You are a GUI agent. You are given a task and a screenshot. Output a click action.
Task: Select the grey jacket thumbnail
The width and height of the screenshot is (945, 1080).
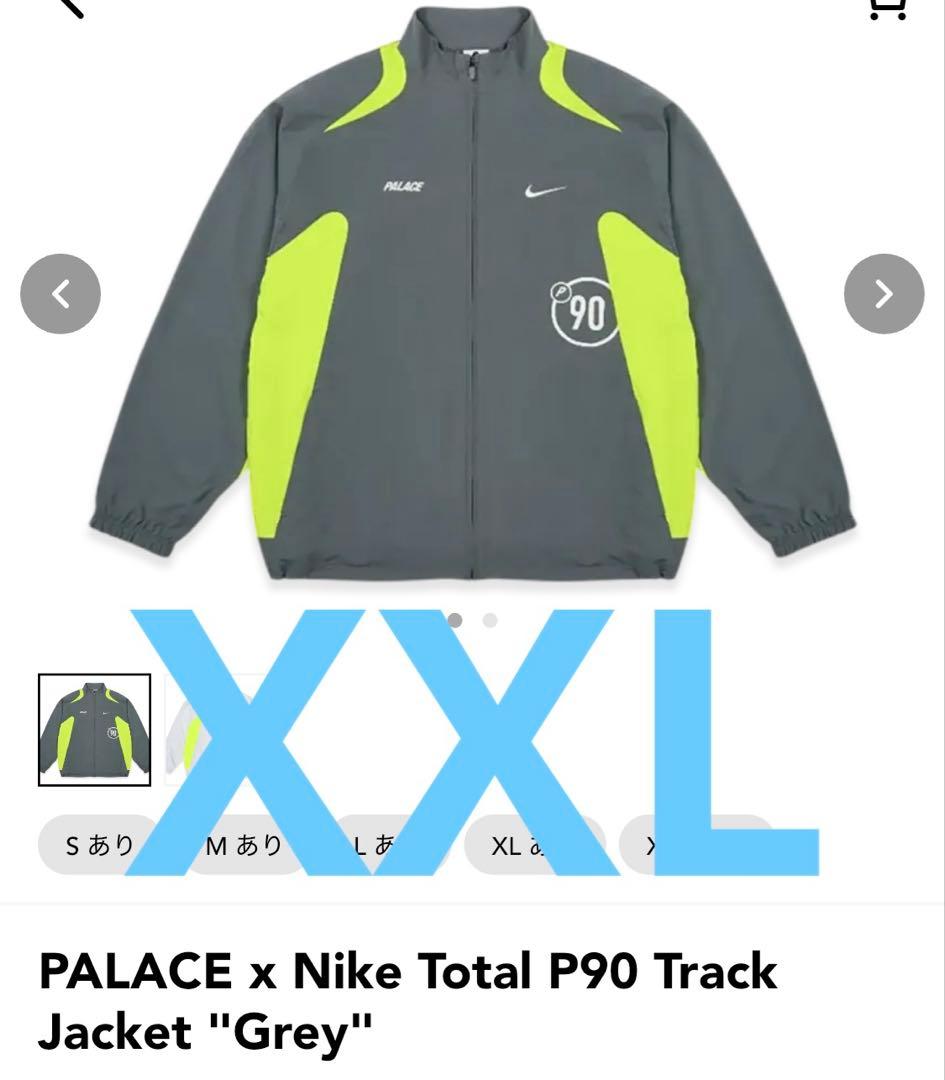[96, 731]
